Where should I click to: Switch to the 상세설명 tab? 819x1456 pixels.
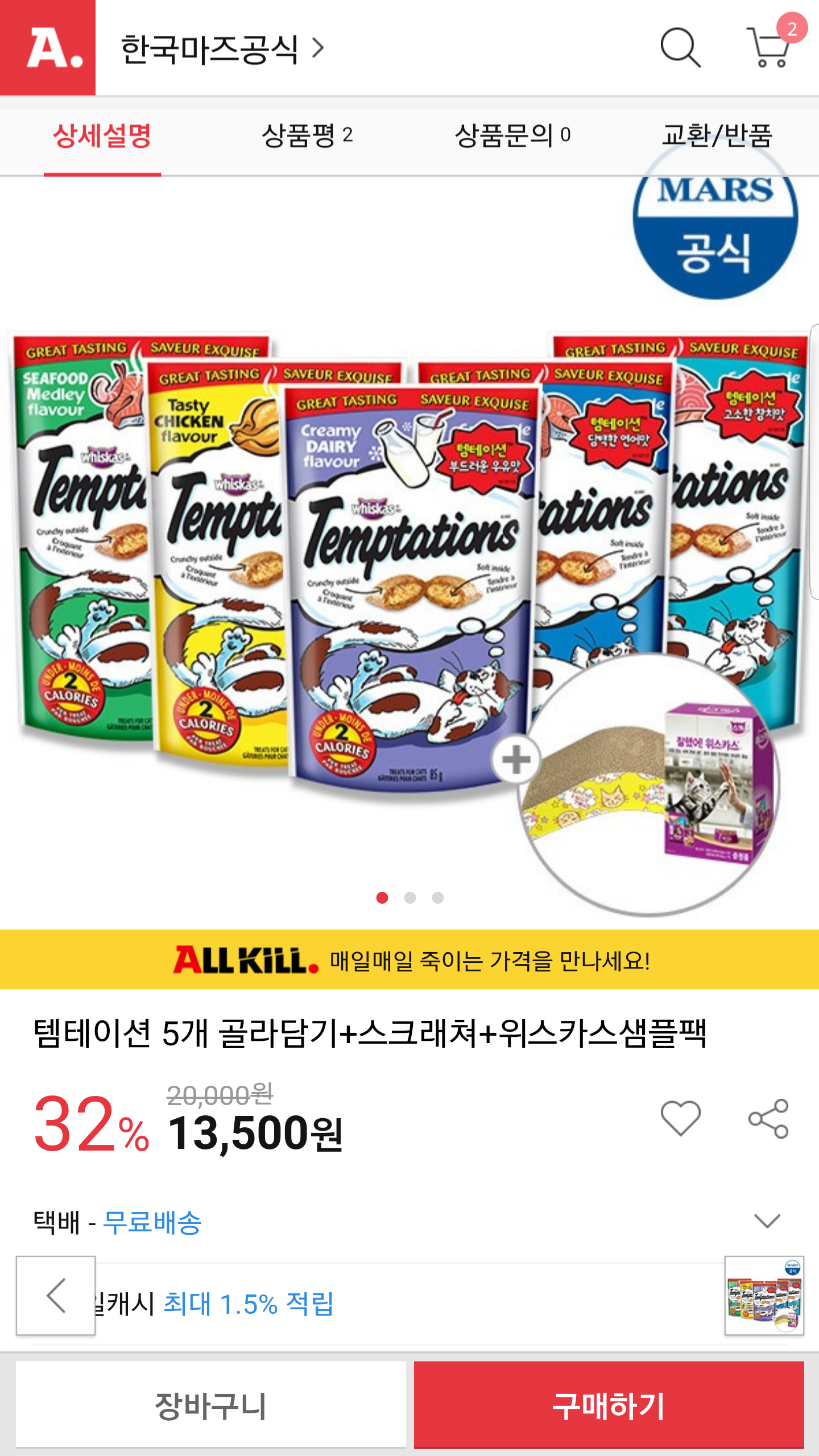(x=102, y=136)
